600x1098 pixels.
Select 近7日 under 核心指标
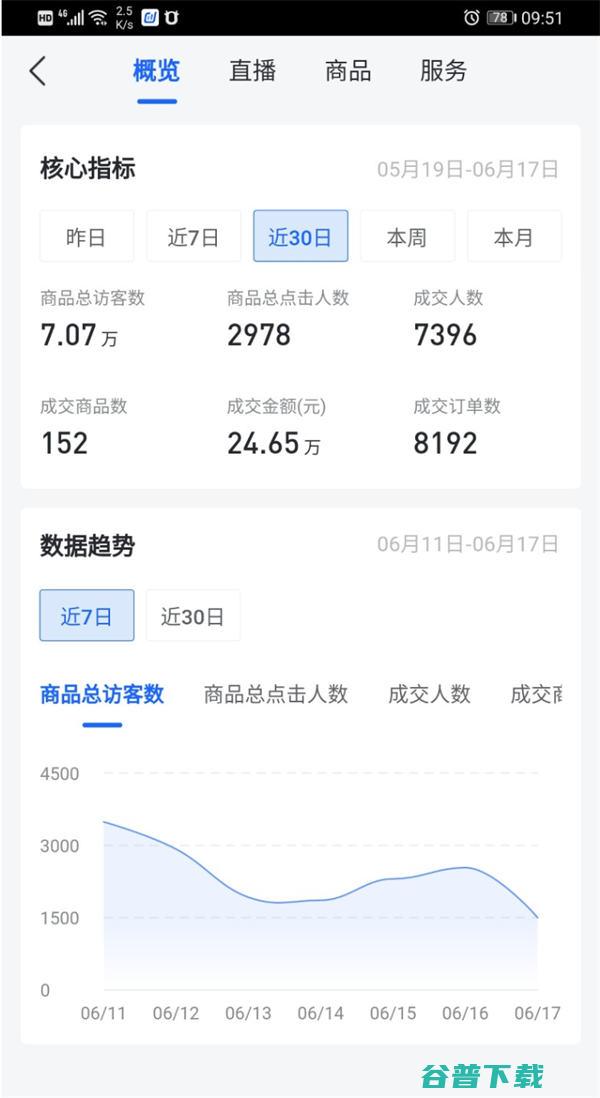tap(193, 237)
